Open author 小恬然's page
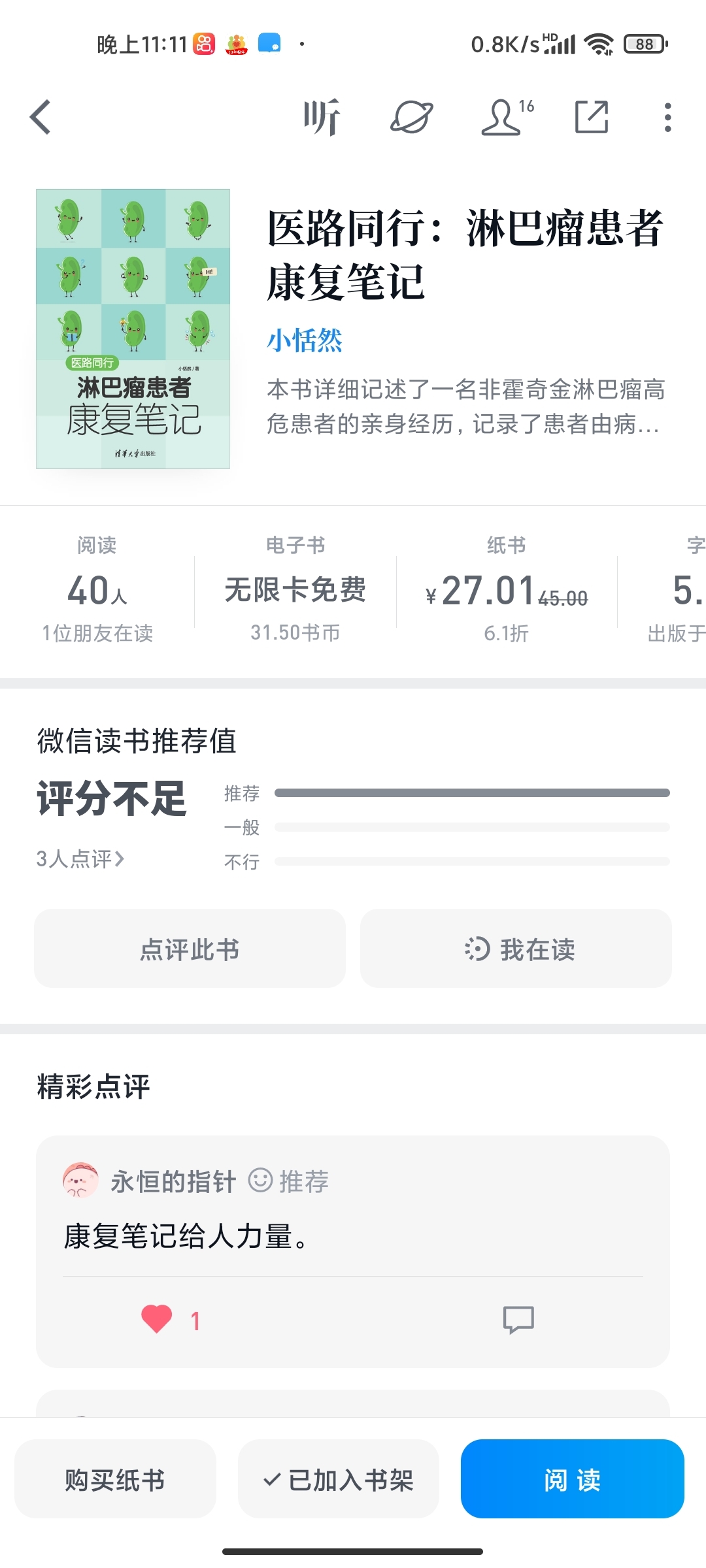 click(x=305, y=340)
